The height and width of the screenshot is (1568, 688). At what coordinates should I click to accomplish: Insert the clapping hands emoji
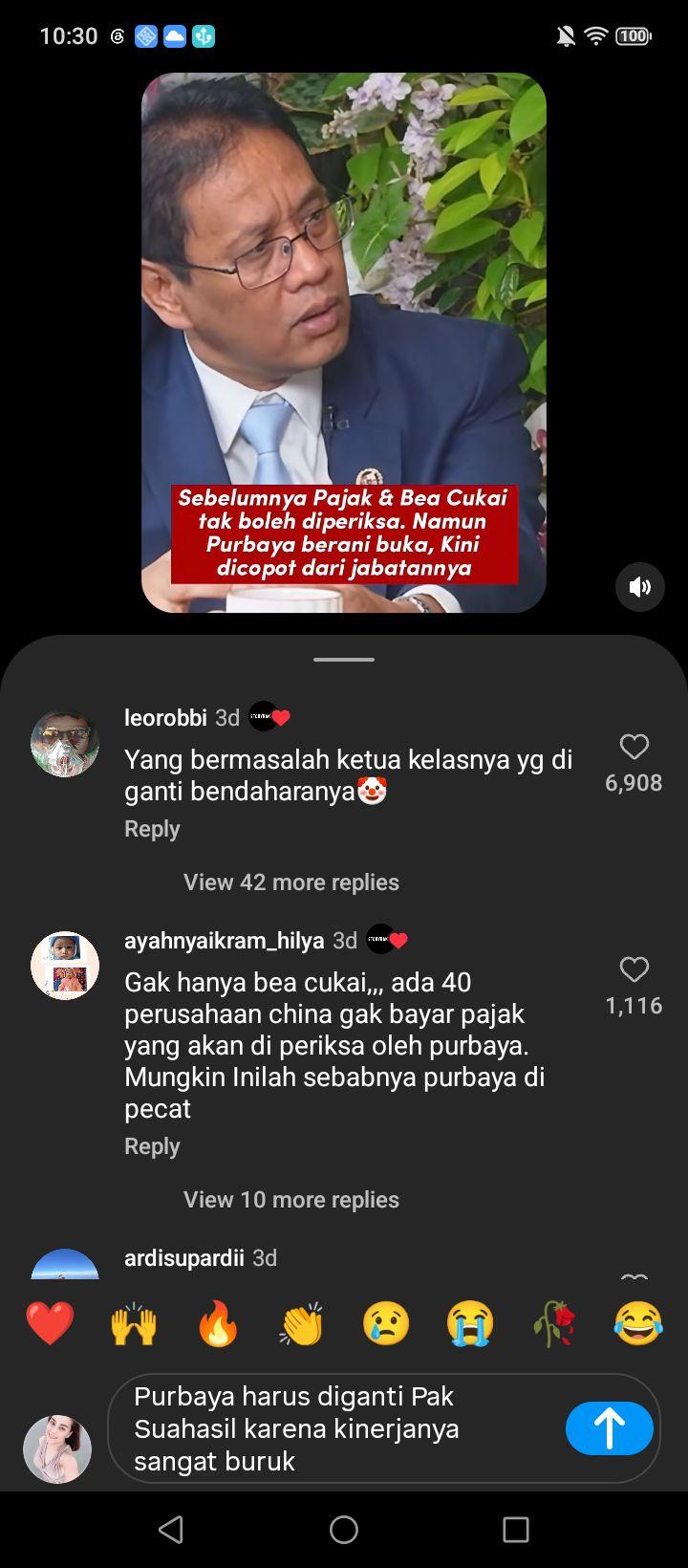302,1324
